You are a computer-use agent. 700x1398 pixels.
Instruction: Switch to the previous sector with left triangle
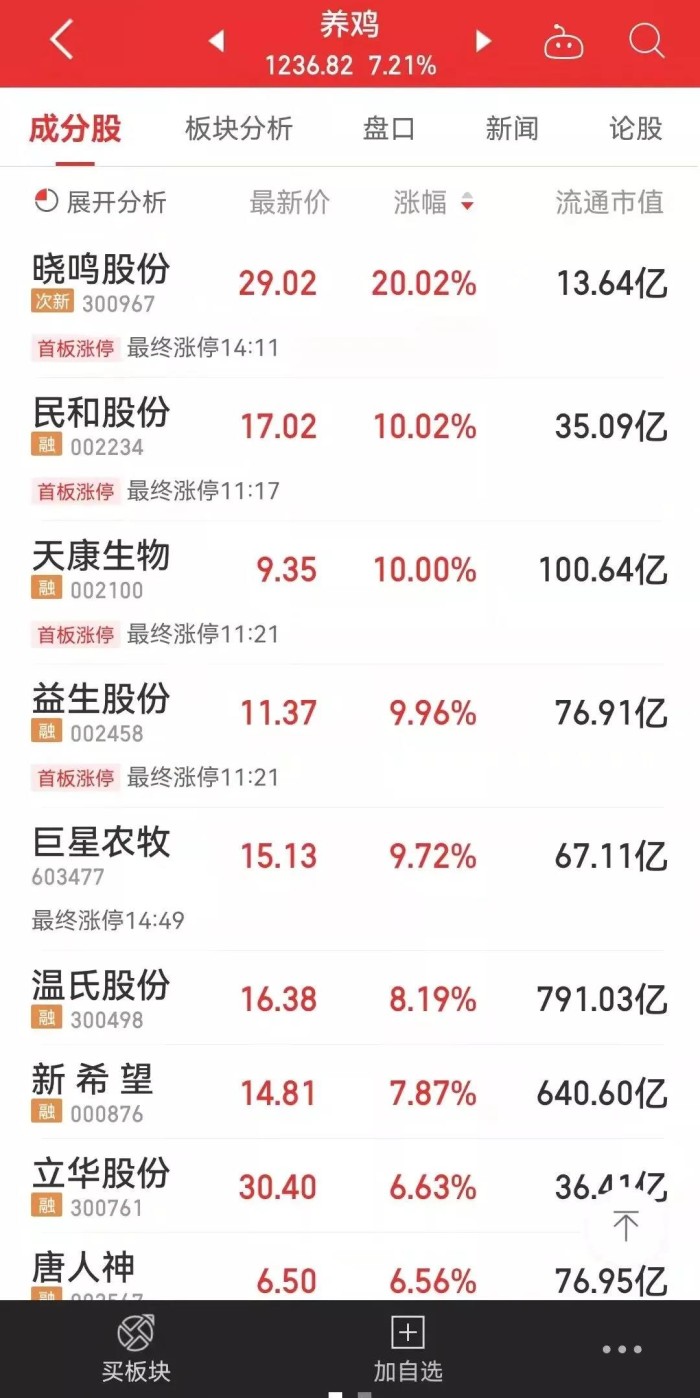click(x=216, y=41)
